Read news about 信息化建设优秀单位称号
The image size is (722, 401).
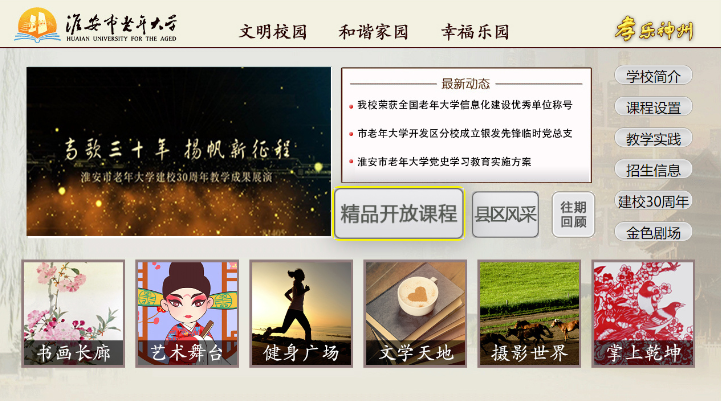coord(464,104)
